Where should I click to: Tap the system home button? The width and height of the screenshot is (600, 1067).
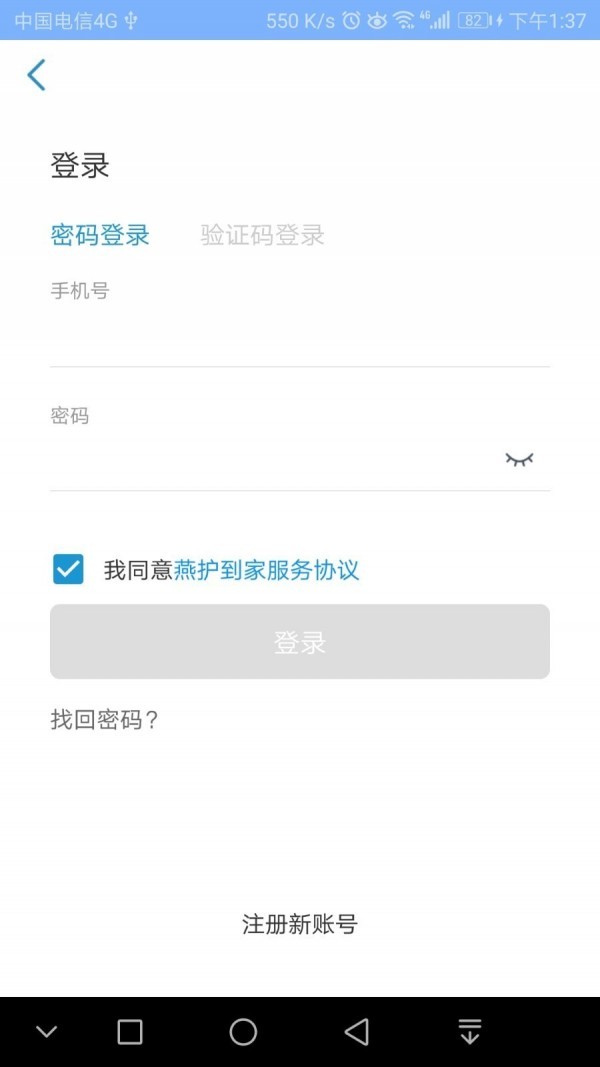(x=243, y=1032)
